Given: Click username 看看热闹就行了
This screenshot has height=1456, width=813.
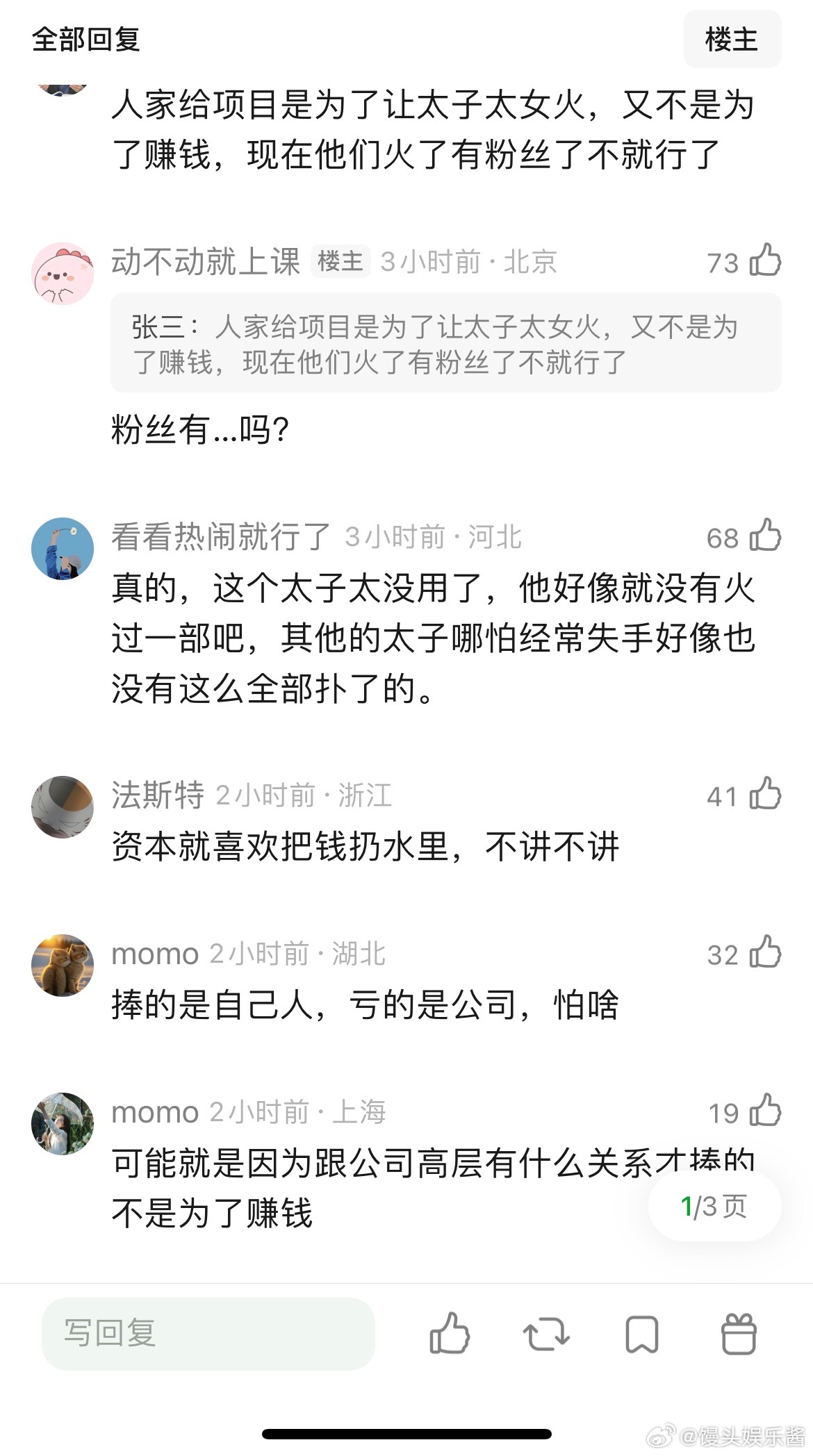Looking at the screenshot, I should (219, 538).
